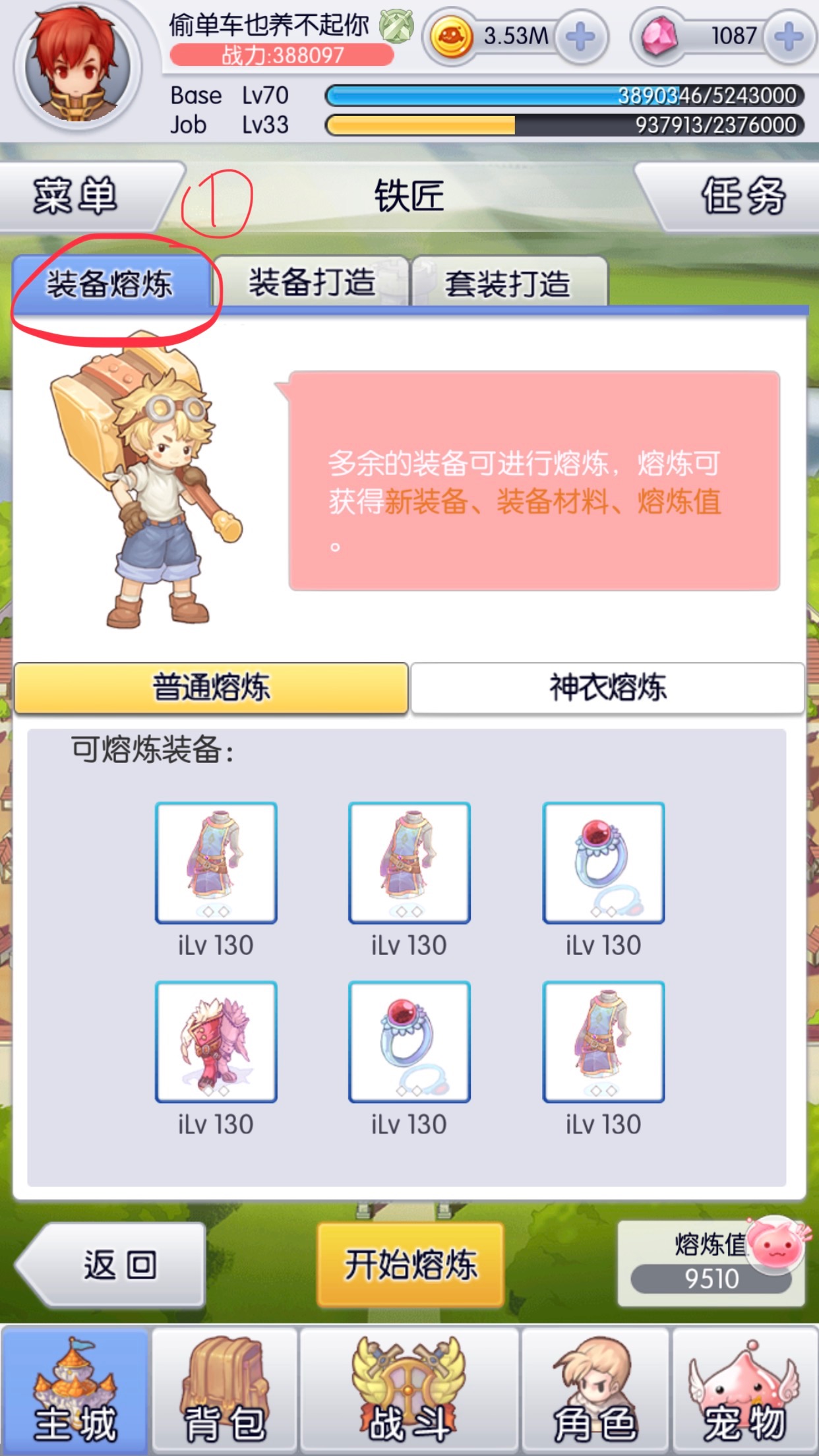Tap the player avatar portrait

78,66
